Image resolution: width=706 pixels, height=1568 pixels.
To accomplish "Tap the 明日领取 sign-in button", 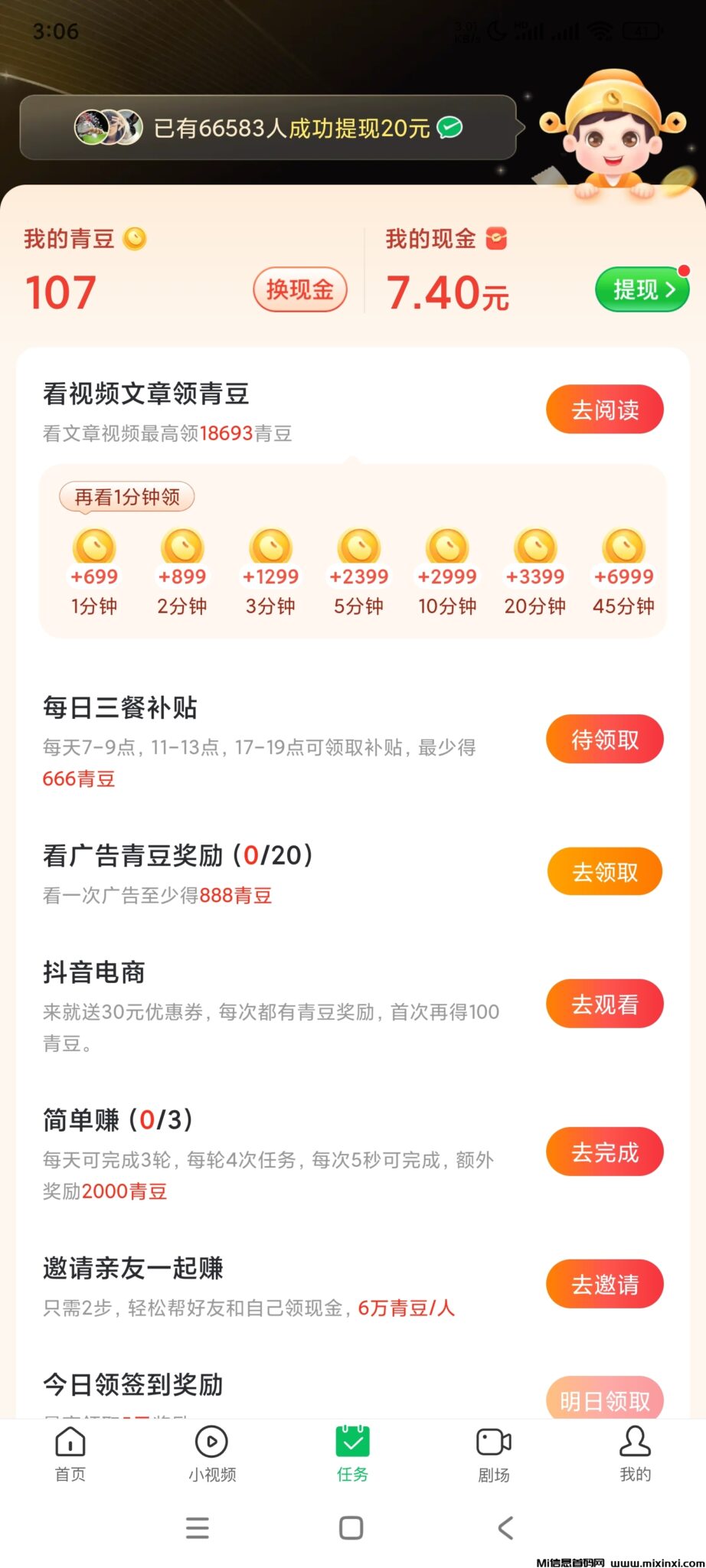I will [604, 1400].
